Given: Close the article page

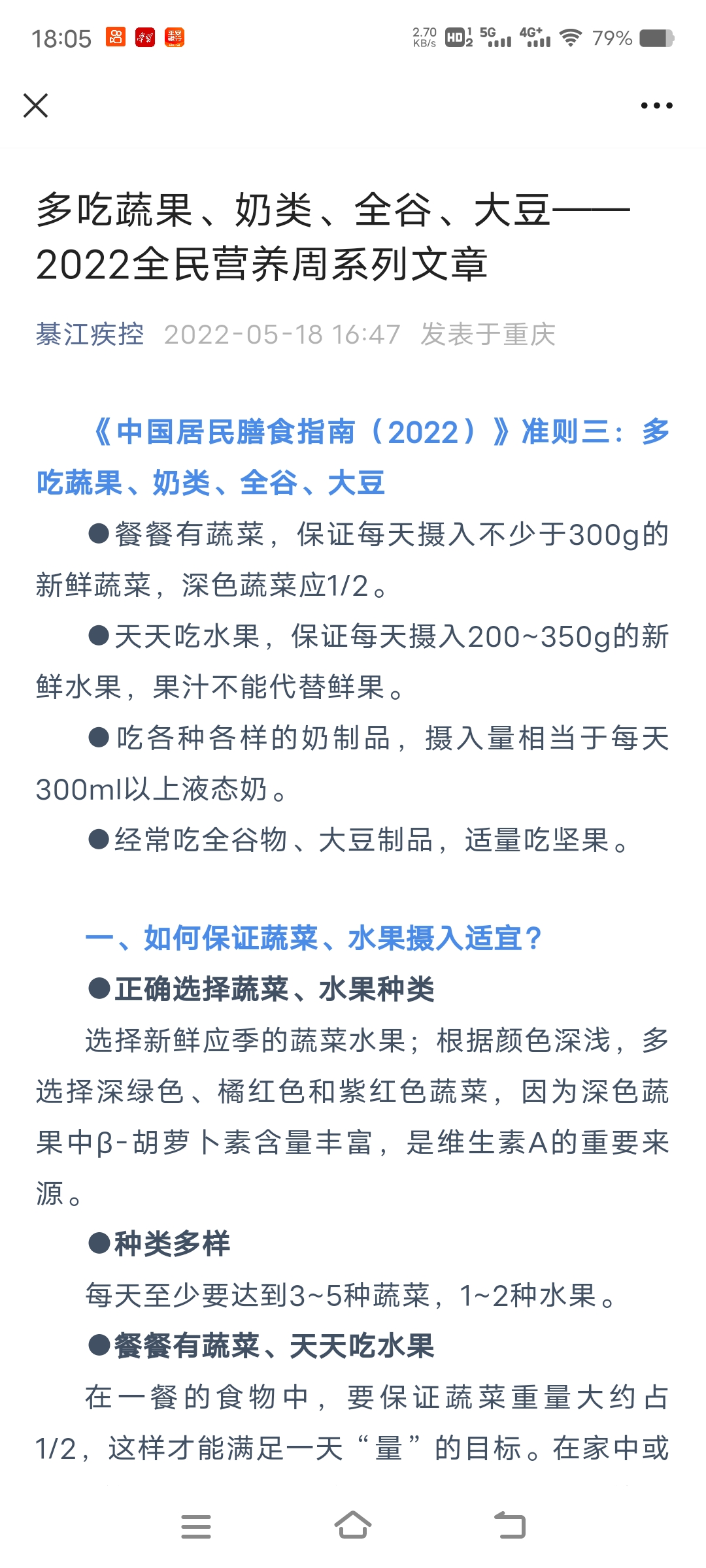Looking at the screenshot, I should point(36,105).
